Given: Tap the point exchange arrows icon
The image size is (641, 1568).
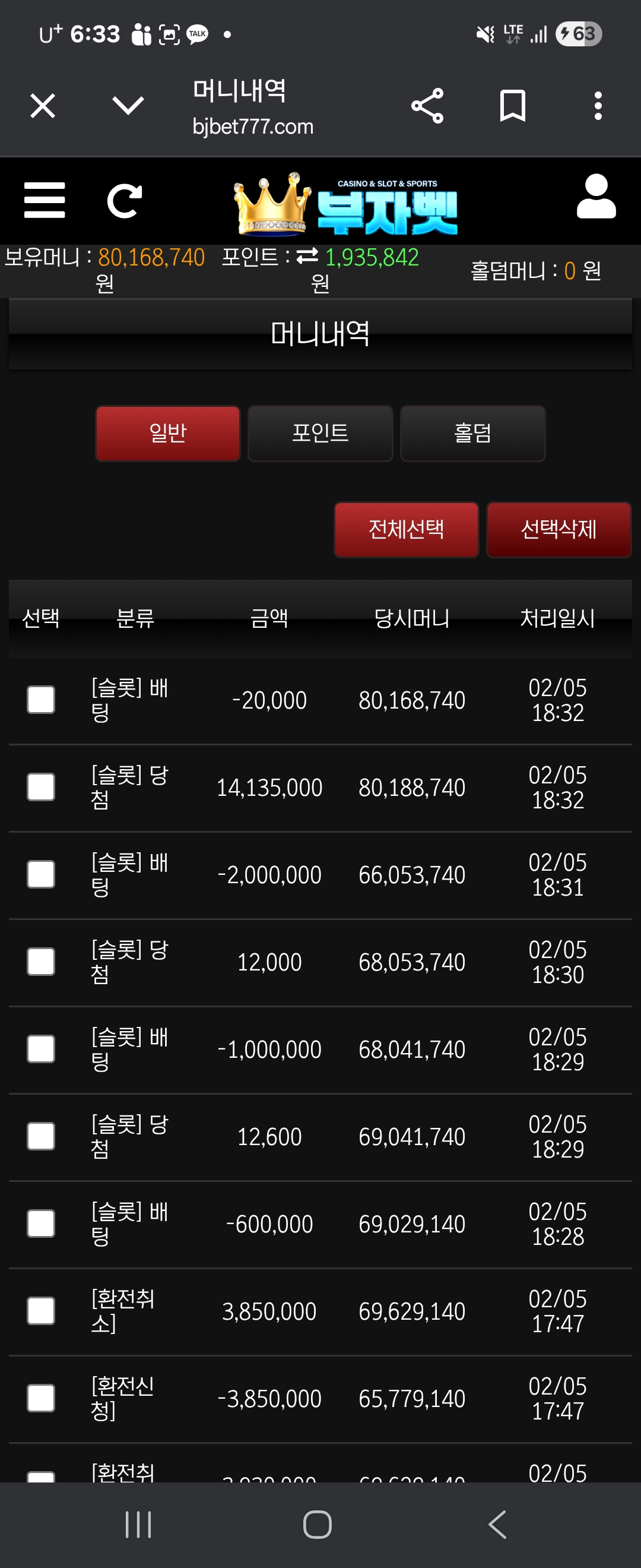Looking at the screenshot, I should [x=307, y=256].
